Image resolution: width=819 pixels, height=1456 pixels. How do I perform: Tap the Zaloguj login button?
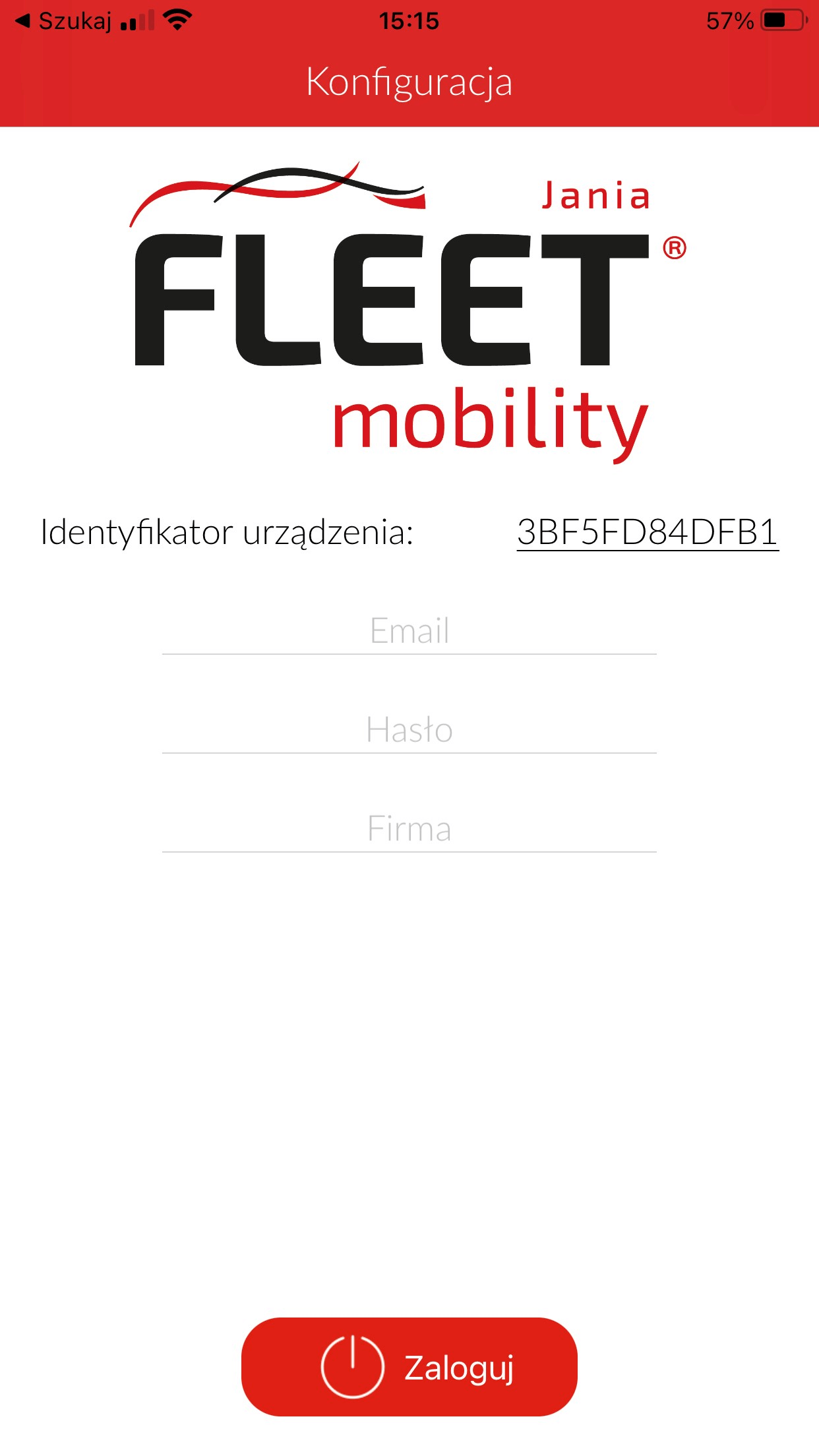click(409, 1366)
